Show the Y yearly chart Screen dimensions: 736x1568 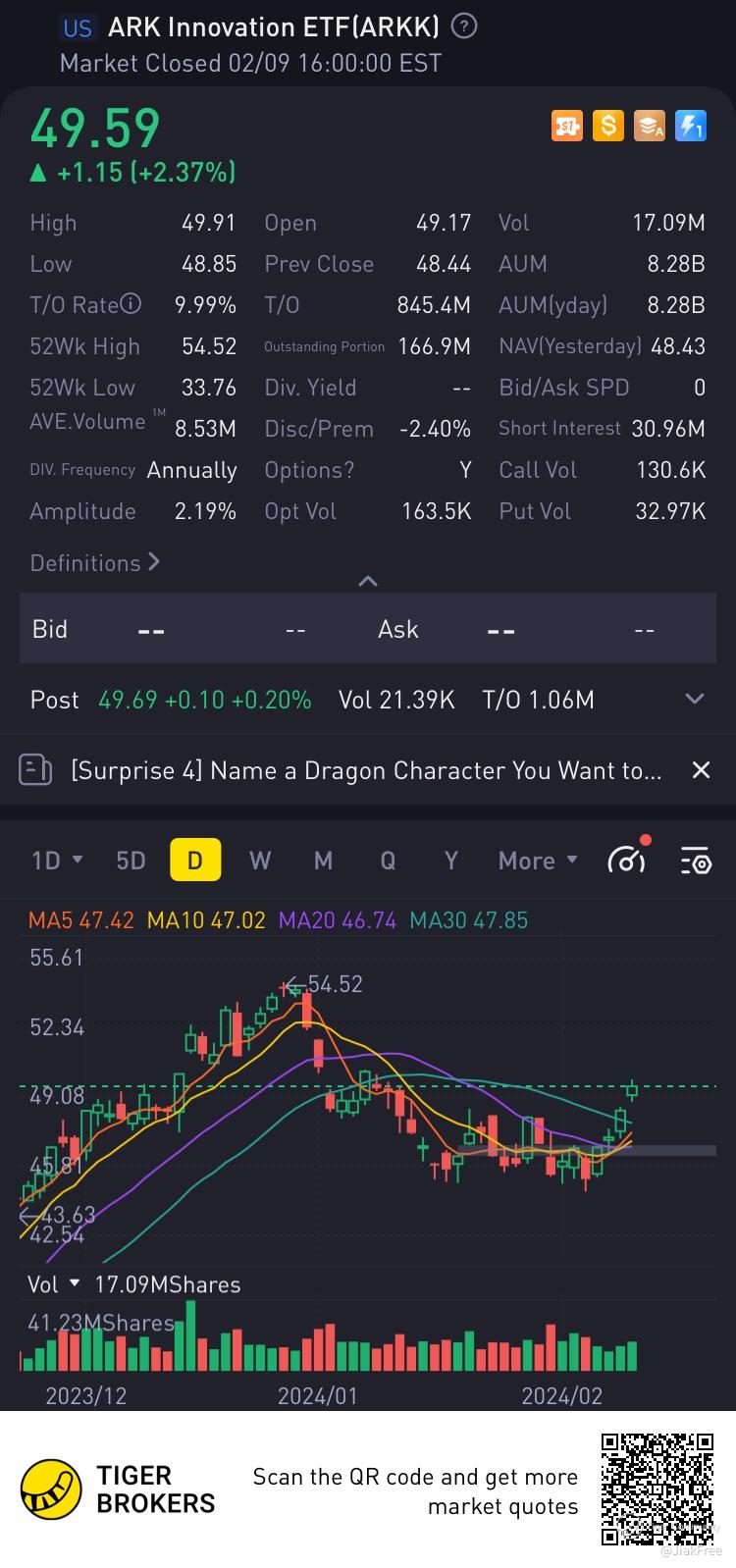point(451,861)
